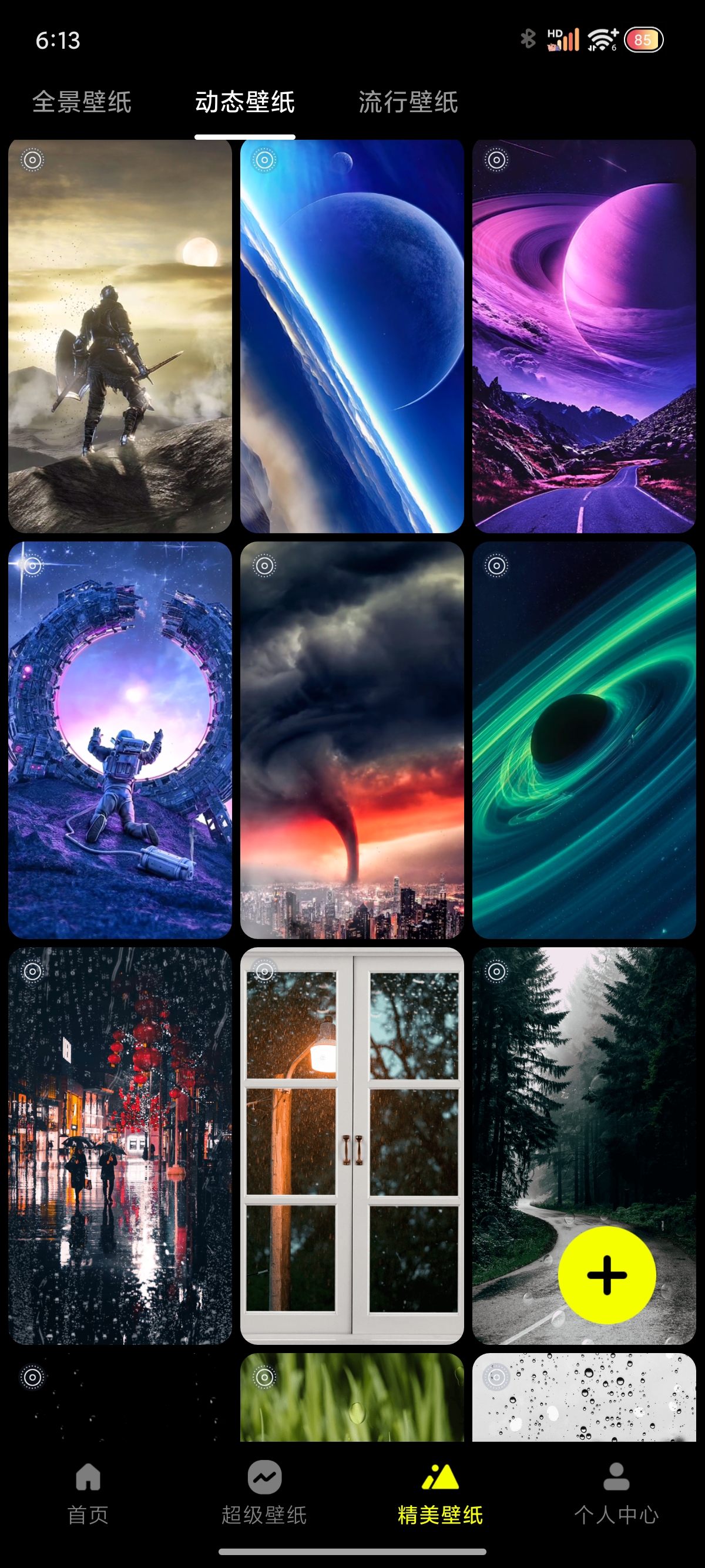Open the blue planet wallpaper
705x1568 pixels.
point(352,336)
